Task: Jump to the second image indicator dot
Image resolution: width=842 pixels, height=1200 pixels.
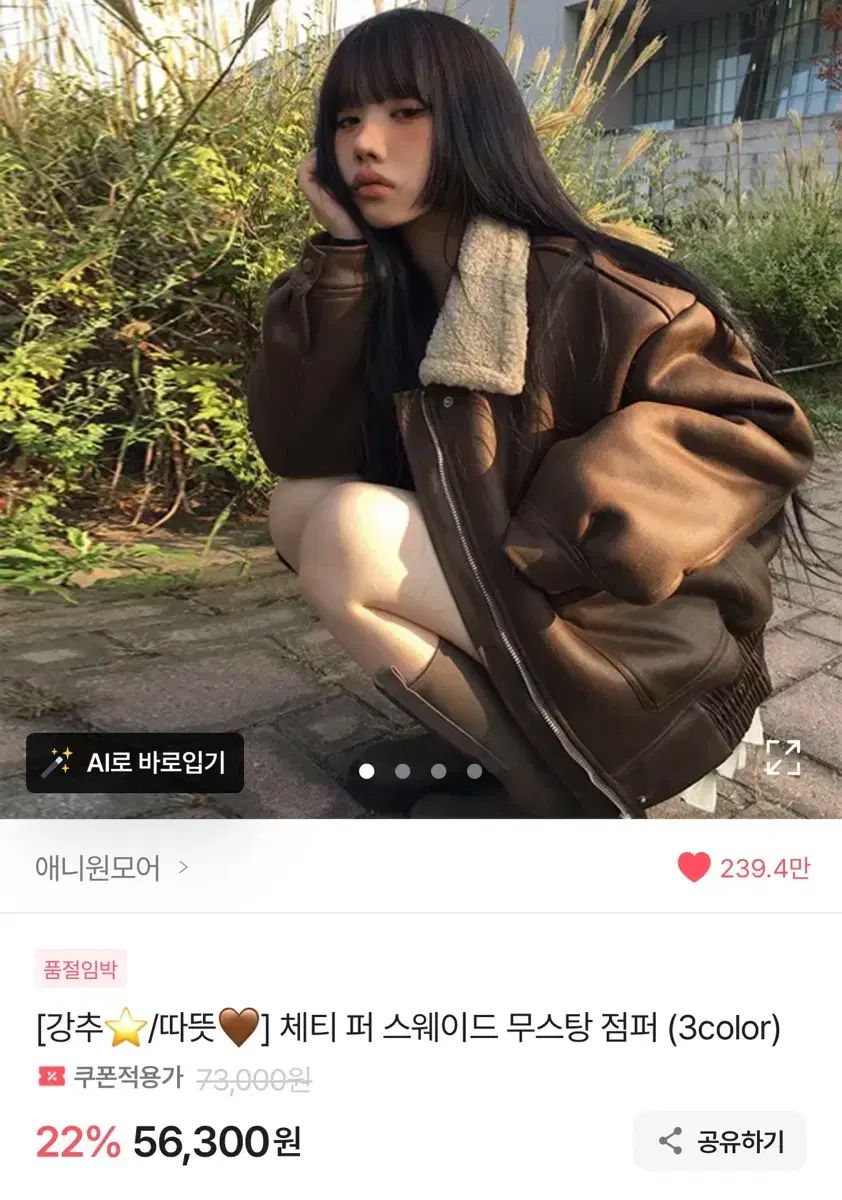Action: (402, 771)
